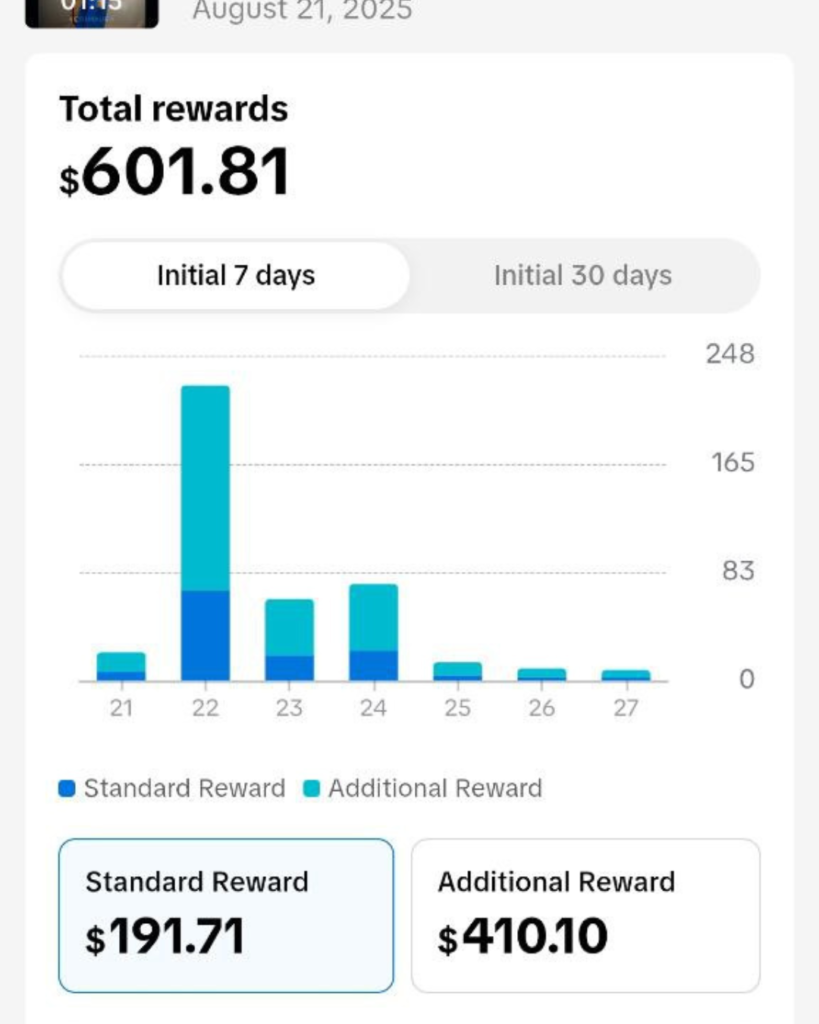Screen dimensions: 819x1024
Task: Switch to the Initial 30 days tab
Action: click(x=583, y=276)
